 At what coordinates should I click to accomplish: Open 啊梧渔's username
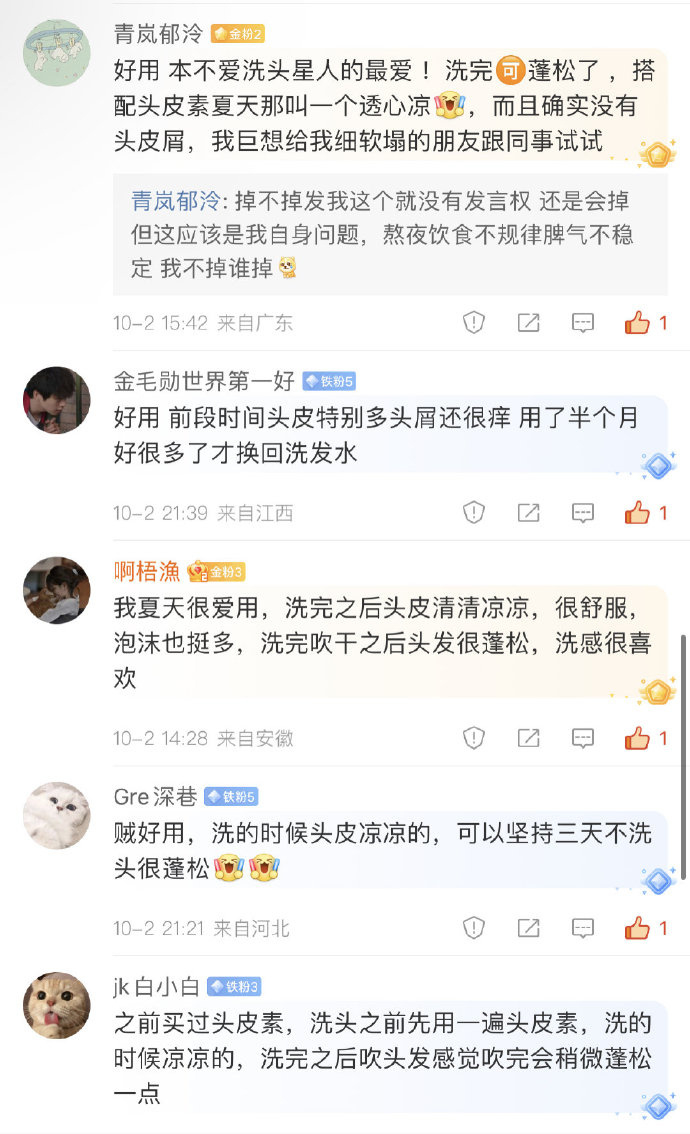coord(147,571)
